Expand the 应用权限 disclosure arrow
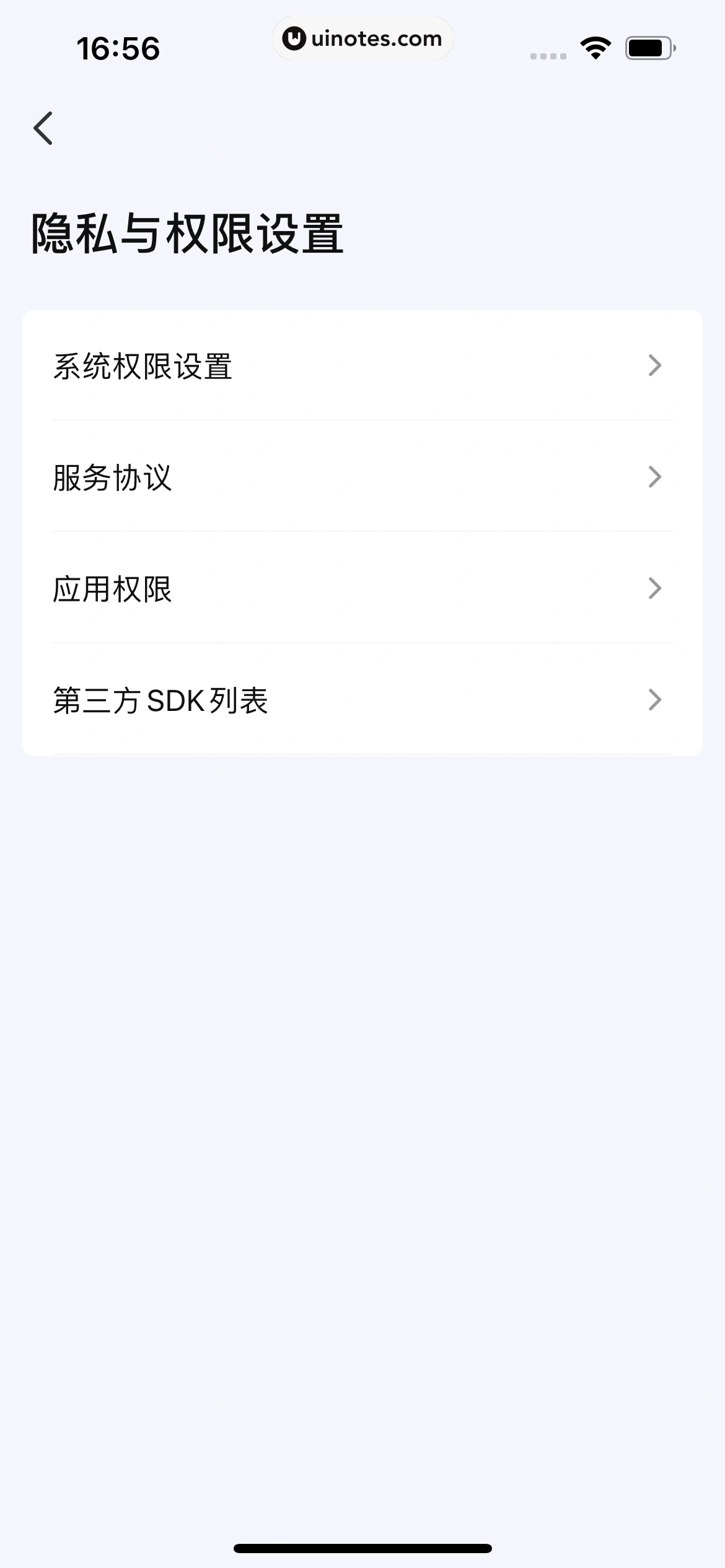The width and height of the screenshot is (725, 1568). (x=655, y=588)
